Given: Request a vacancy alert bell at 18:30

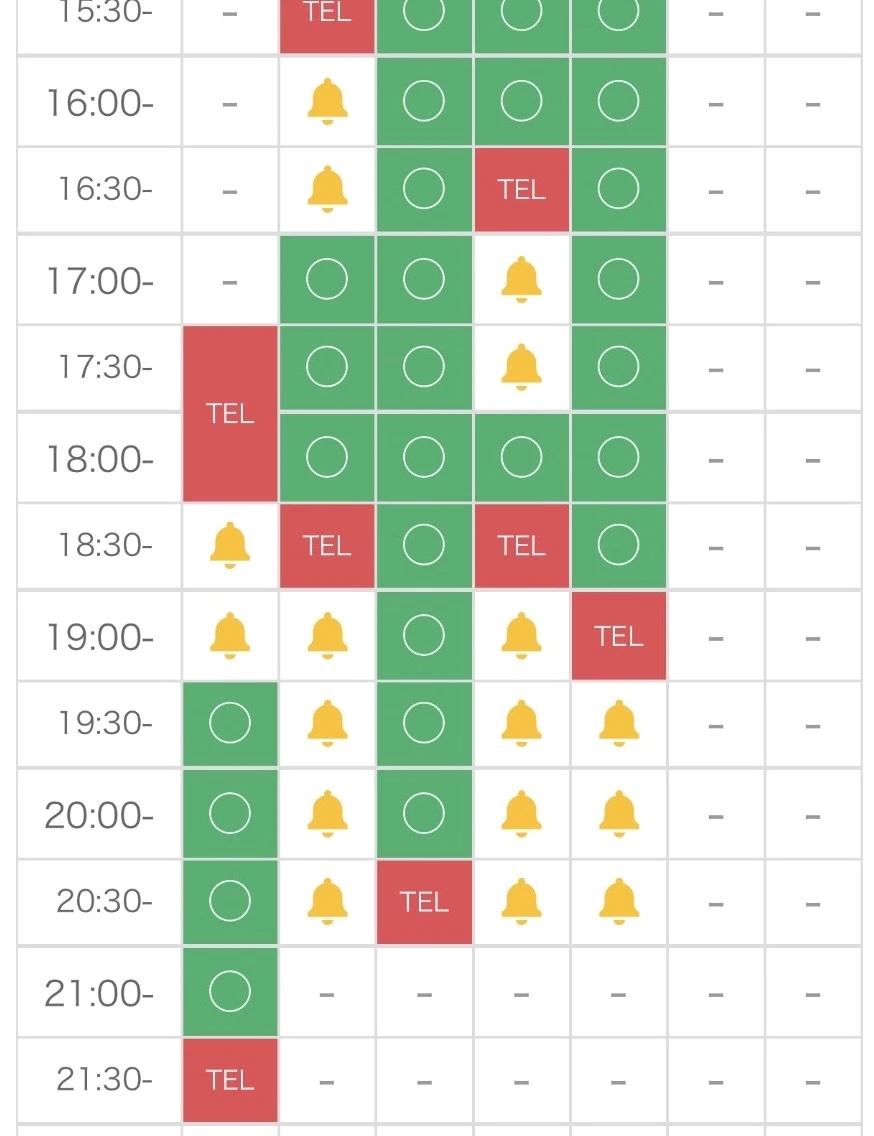Looking at the screenshot, I should [x=230, y=546].
